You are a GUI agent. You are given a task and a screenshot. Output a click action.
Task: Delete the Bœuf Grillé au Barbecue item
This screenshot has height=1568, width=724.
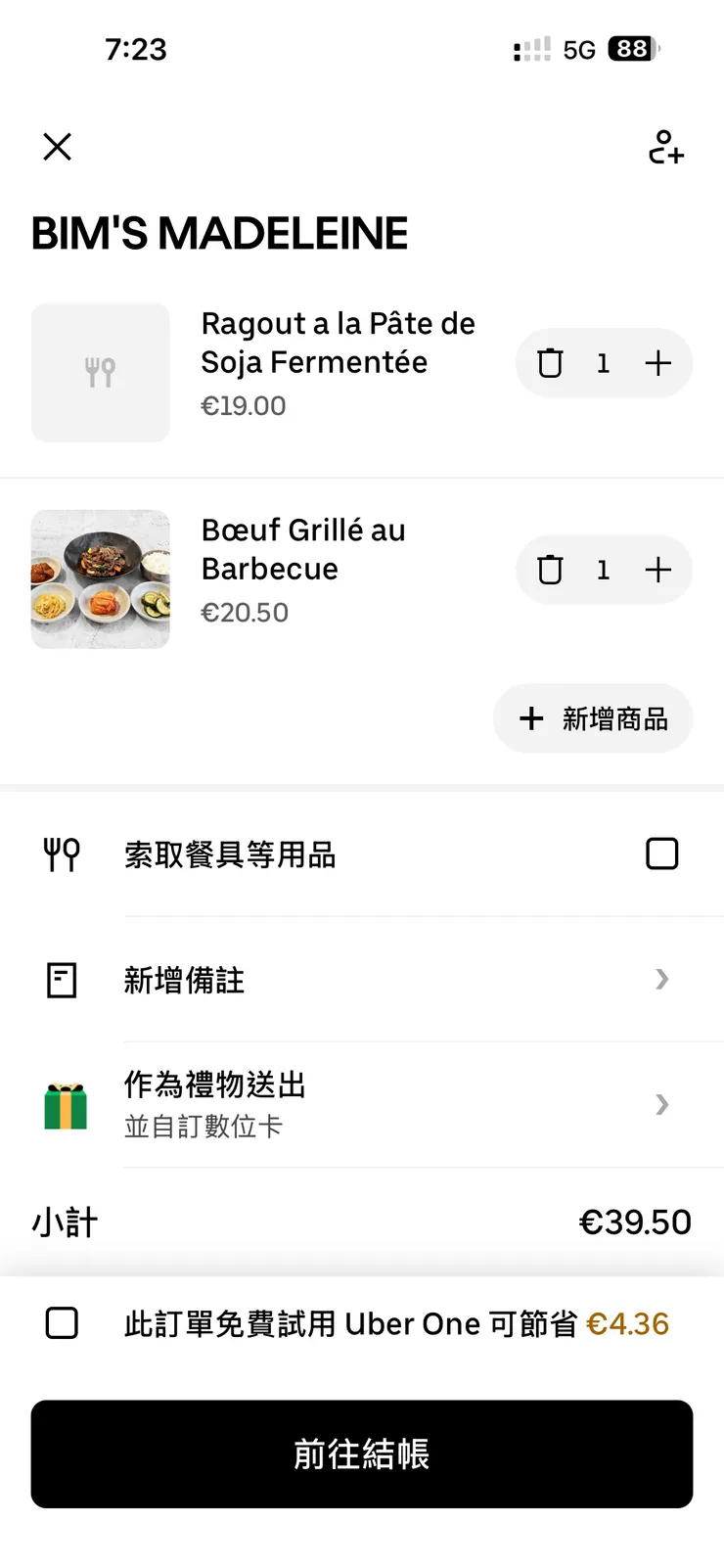coord(550,570)
